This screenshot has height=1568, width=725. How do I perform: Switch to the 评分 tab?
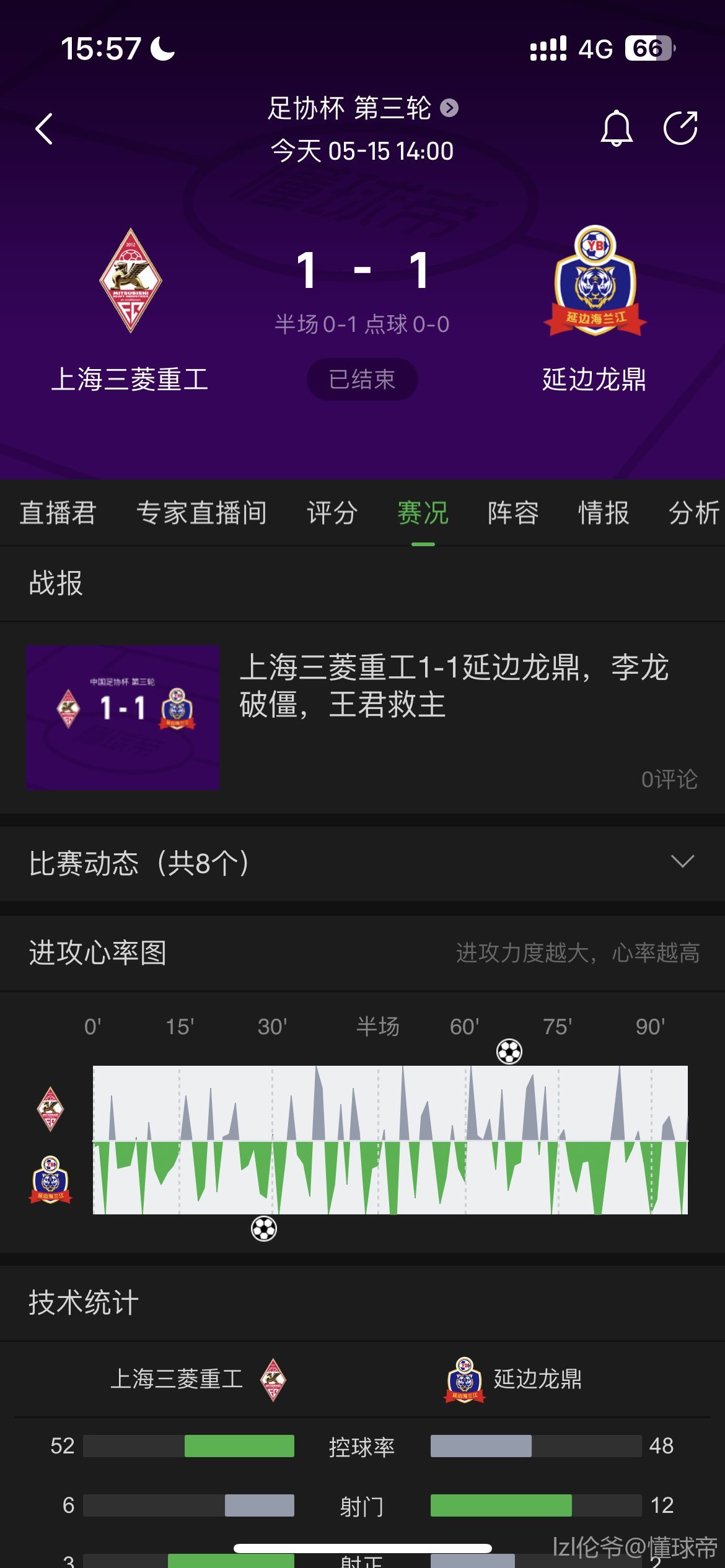pos(332,513)
